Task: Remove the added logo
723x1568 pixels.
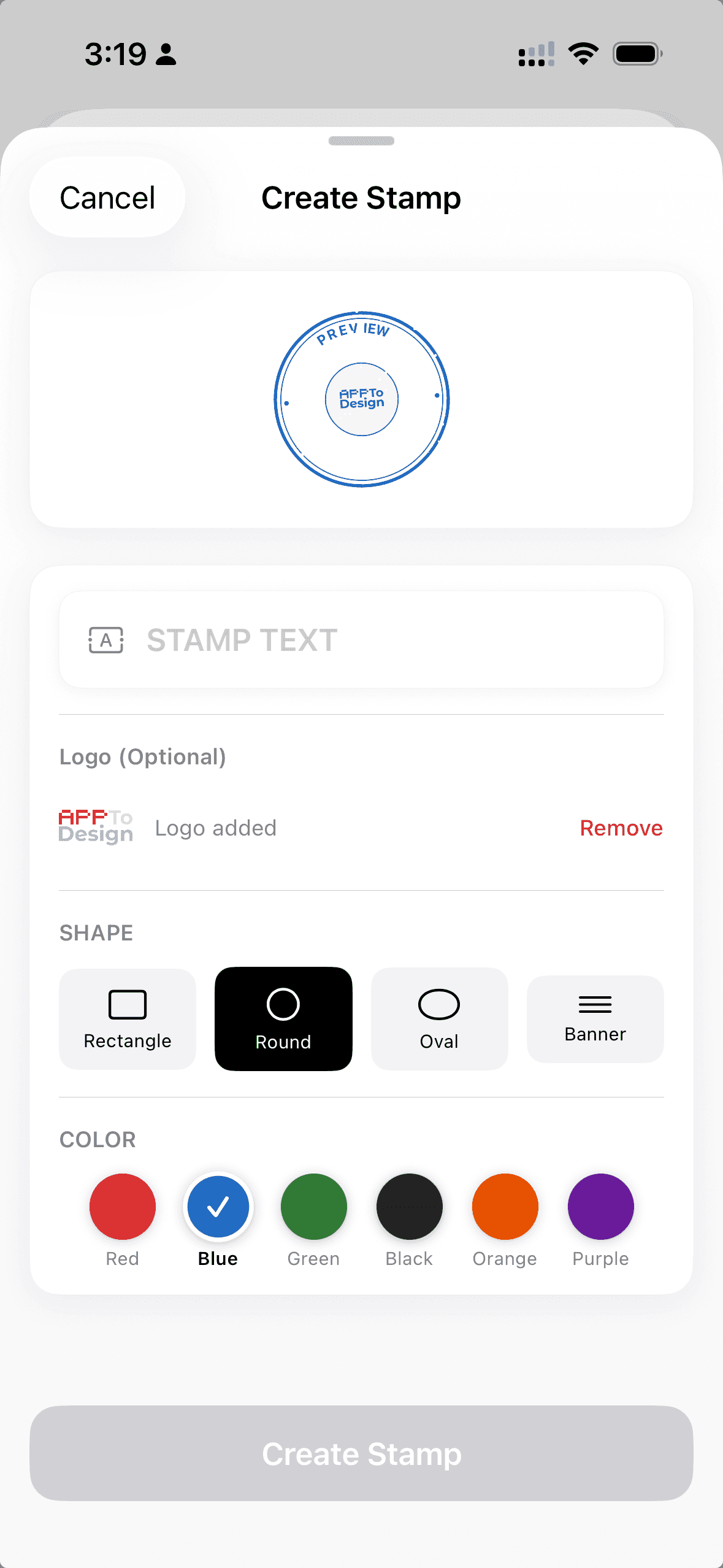Action: pyautogui.click(x=621, y=828)
